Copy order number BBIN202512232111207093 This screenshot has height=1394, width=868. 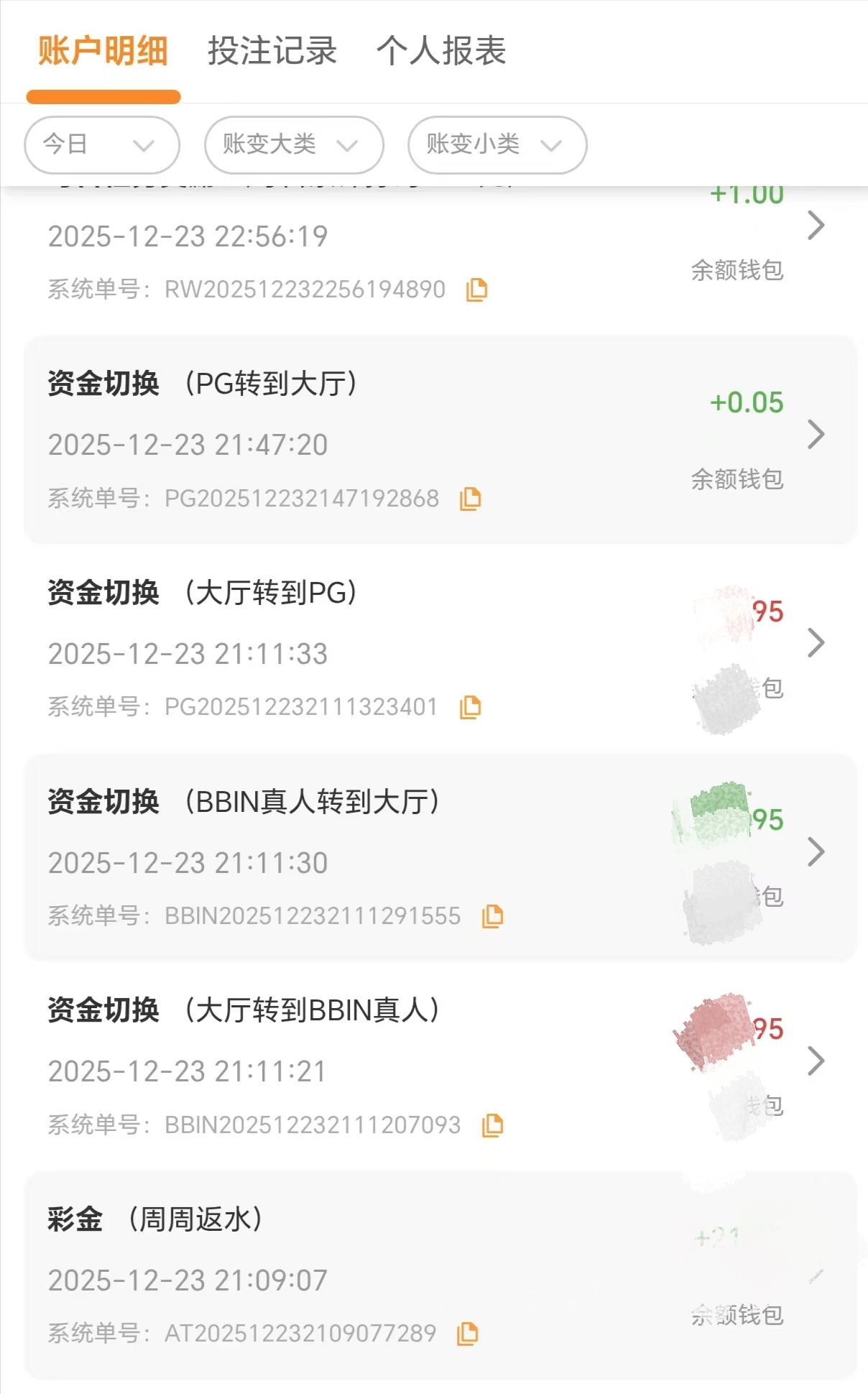click(x=492, y=1125)
